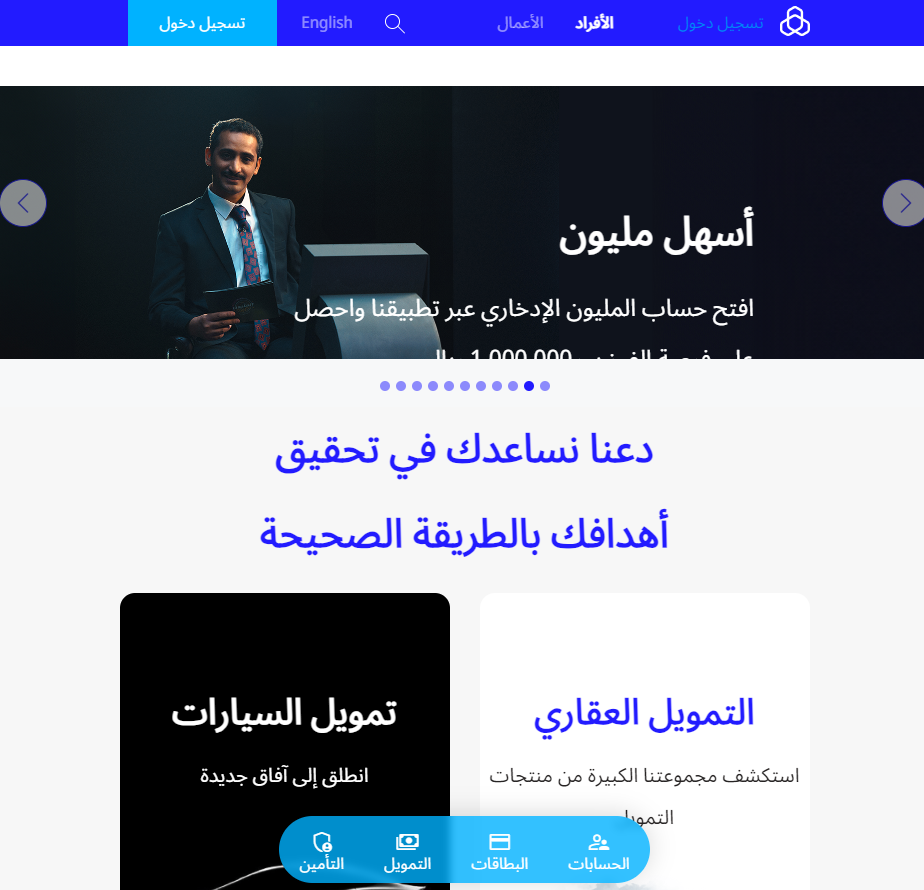Open الحسابات in the bottom bar
Screen dimensions: 924x890
pyautogui.click(x=599, y=851)
